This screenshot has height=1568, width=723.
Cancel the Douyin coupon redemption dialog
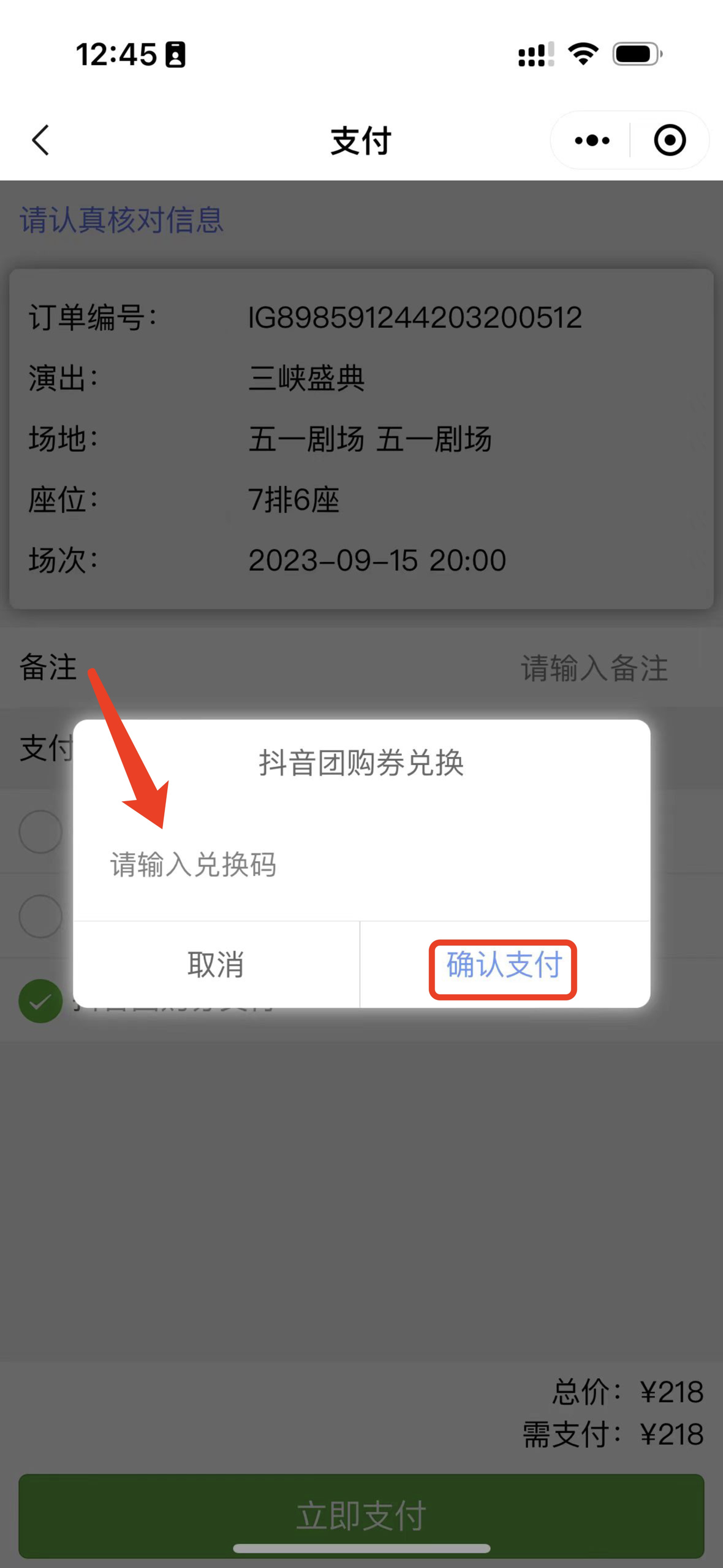coord(216,965)
